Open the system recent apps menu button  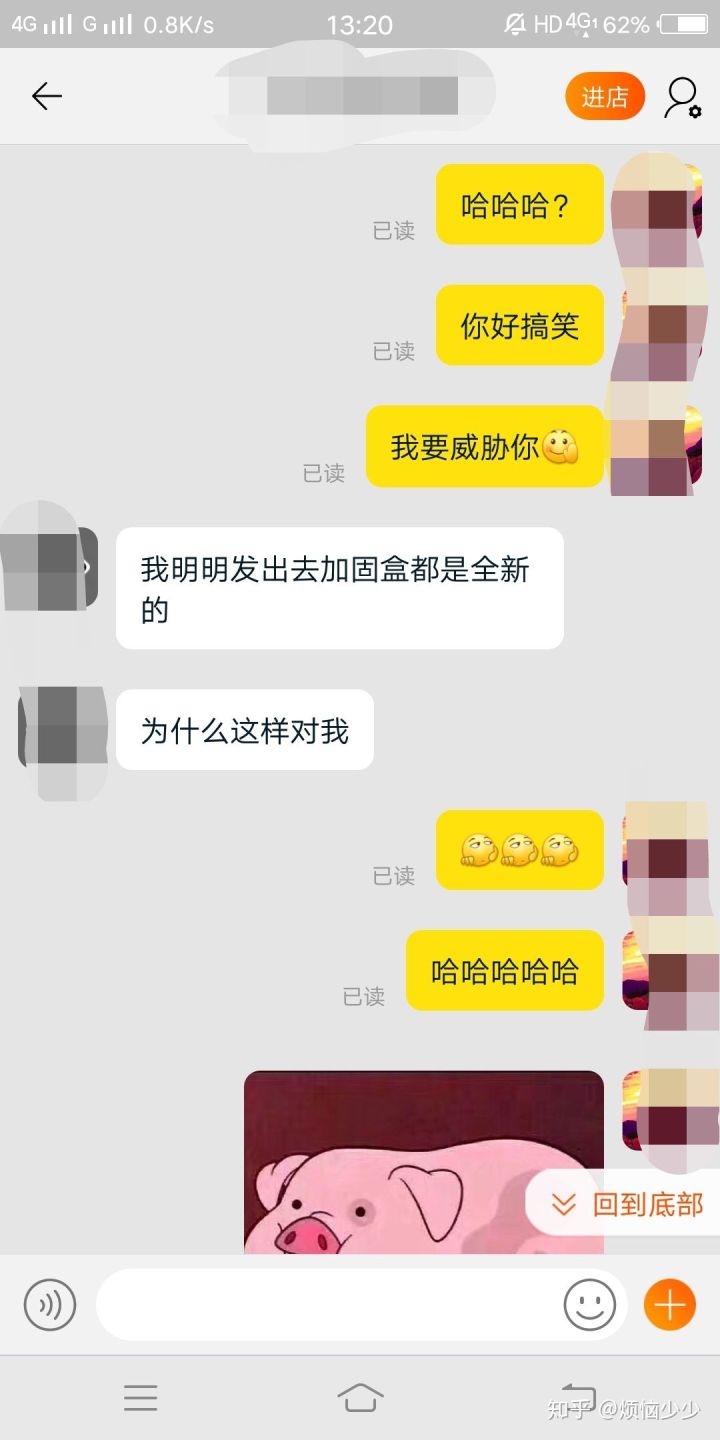click(x=140, y=1397)
